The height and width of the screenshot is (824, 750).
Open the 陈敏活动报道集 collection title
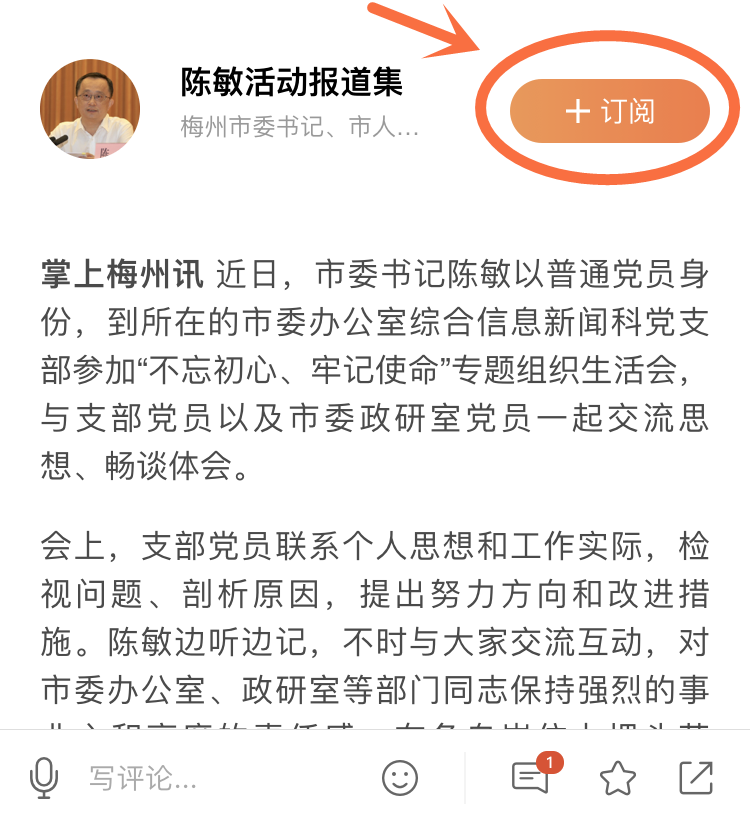(x=291, y=83)
